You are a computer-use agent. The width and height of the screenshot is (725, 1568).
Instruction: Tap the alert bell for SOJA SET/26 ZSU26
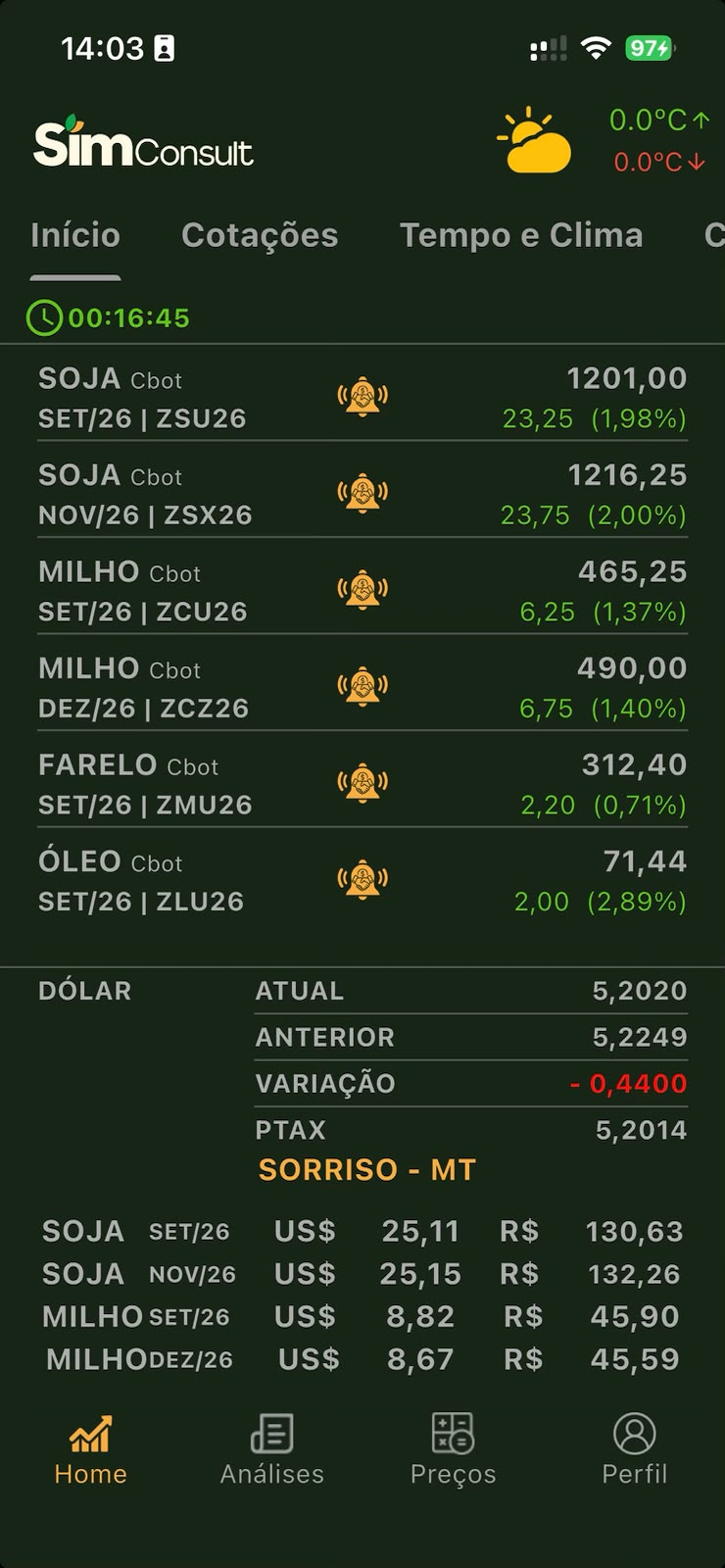[362, 396]
